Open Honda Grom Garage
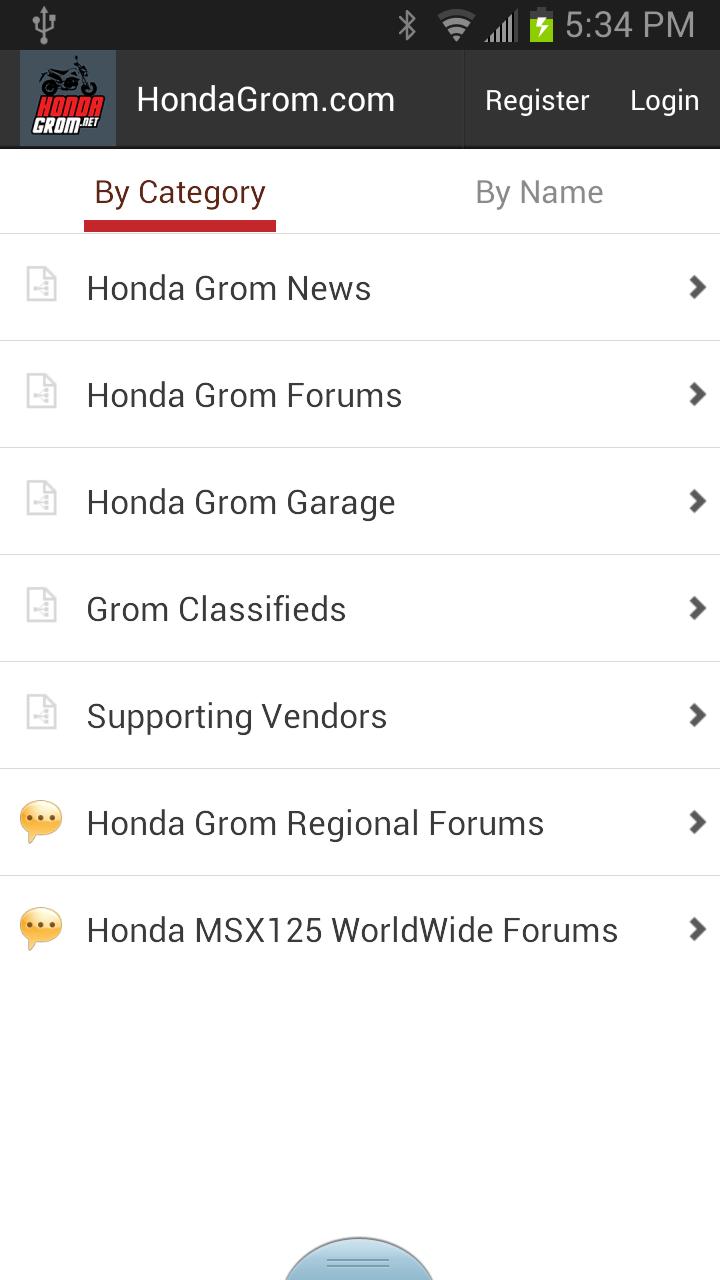Screen dimensions: 720x1280 (x=360, y=502)
